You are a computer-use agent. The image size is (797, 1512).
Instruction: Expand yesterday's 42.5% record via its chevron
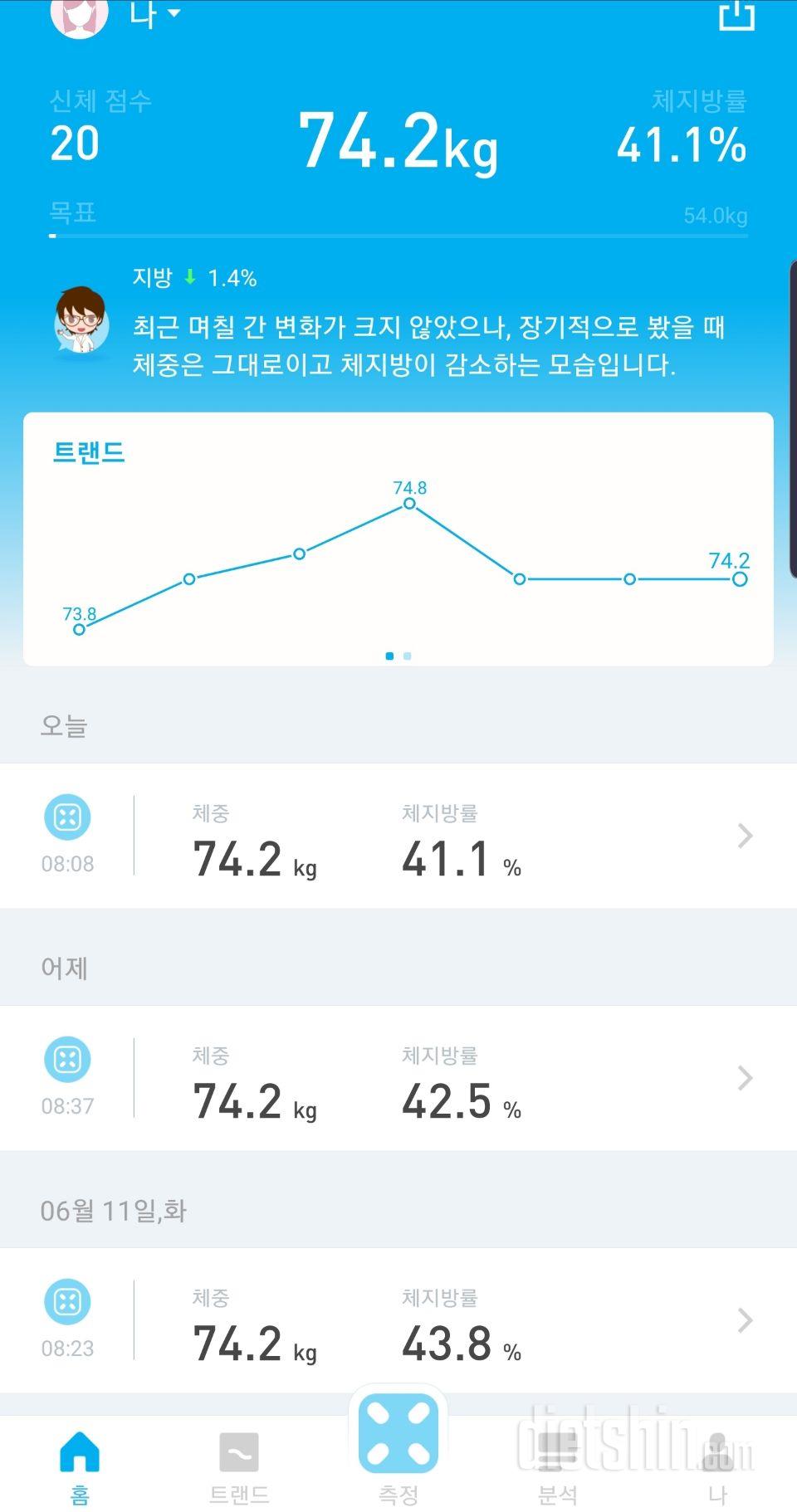pyautogui.click(x=745, y=1079)
